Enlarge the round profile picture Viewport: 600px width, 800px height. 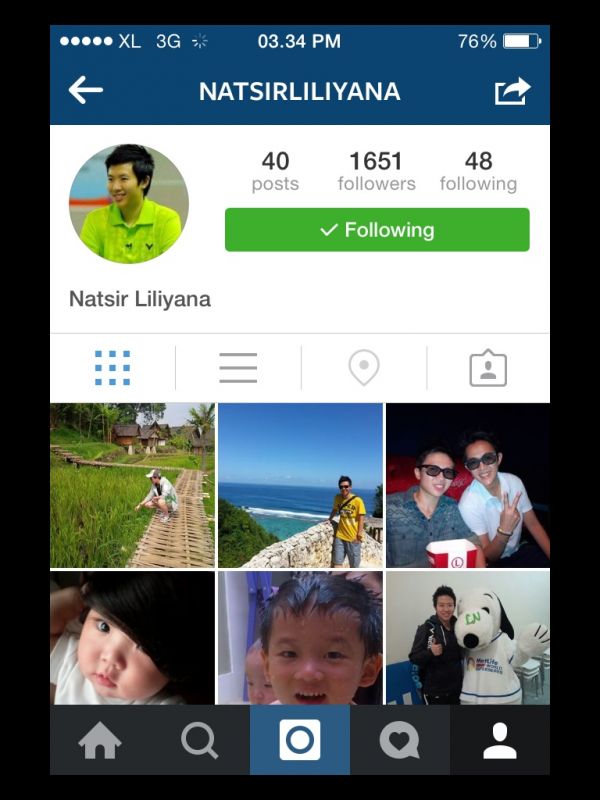coord(129,204)
